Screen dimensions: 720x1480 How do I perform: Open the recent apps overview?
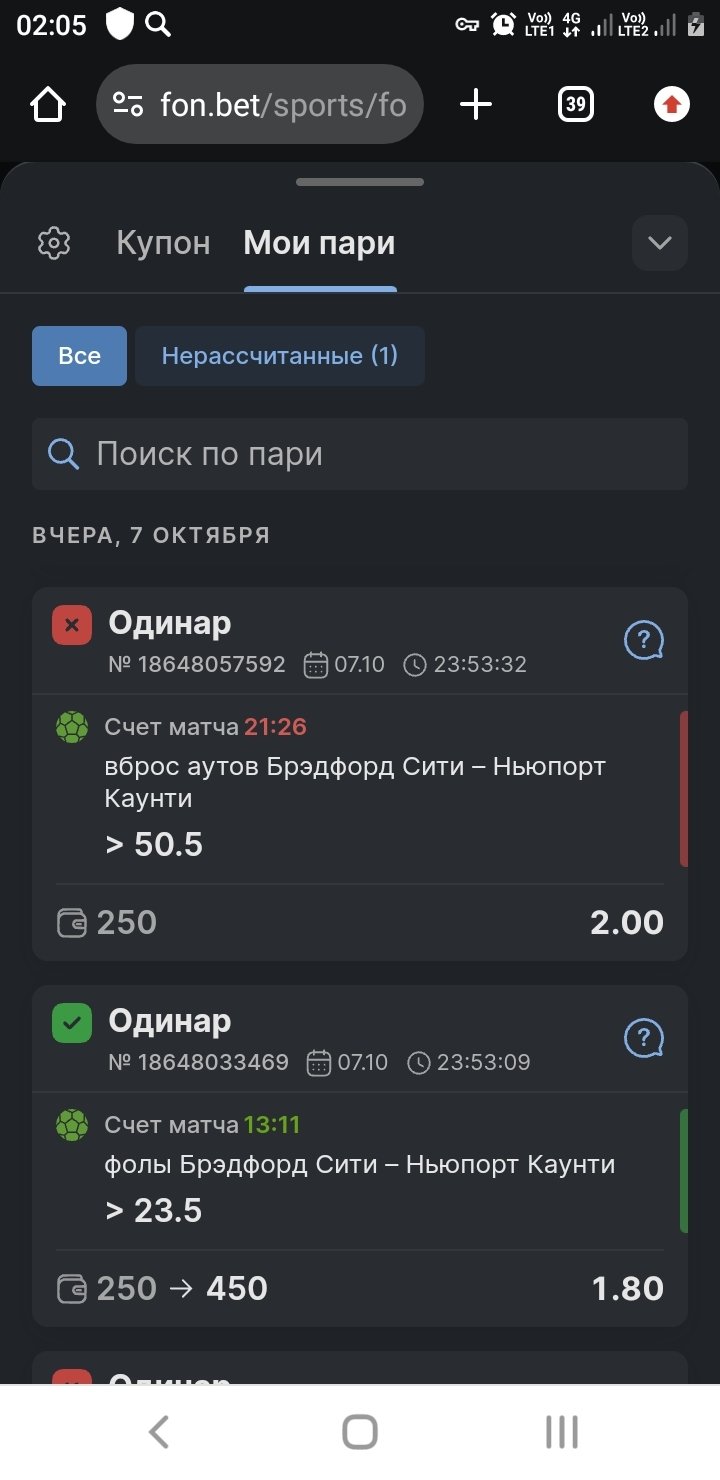point(562,1432)
